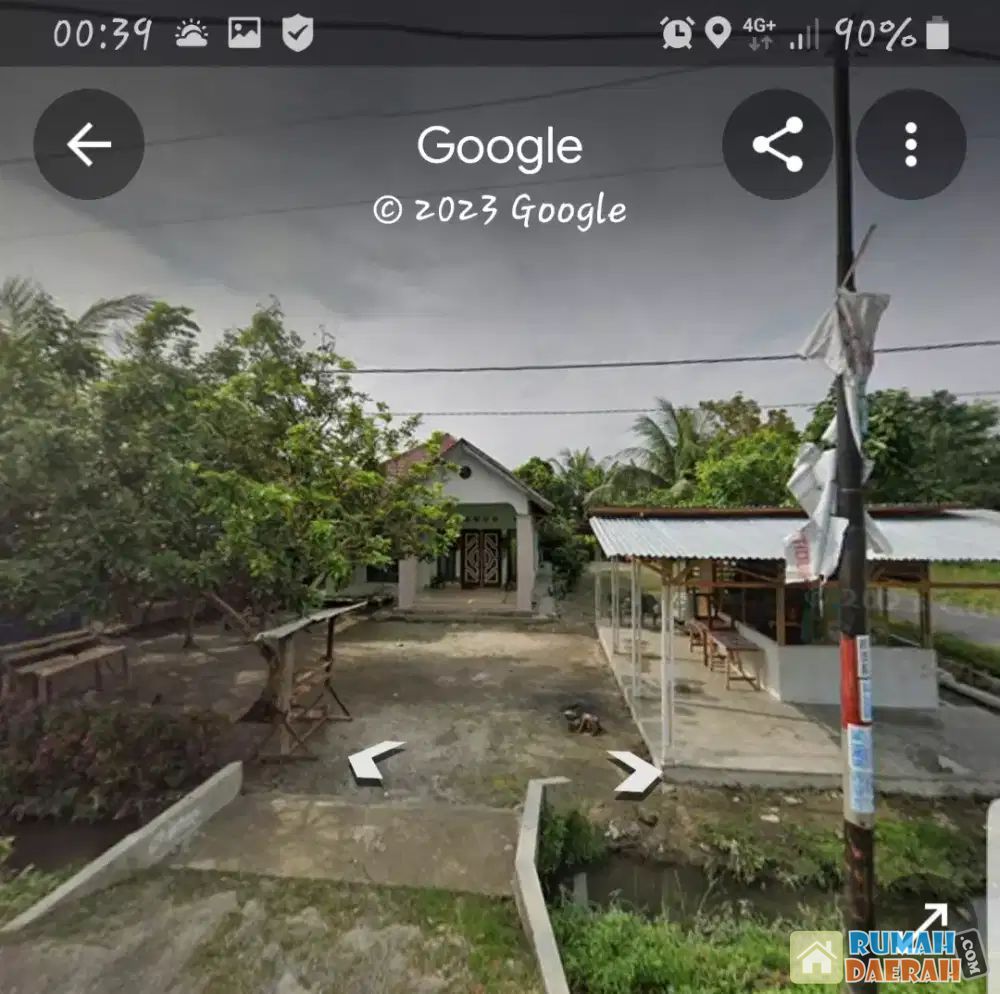Viewport: 1000px width, 994px height.
Task: Open the three-dot overflow menu
Action: 910,145
